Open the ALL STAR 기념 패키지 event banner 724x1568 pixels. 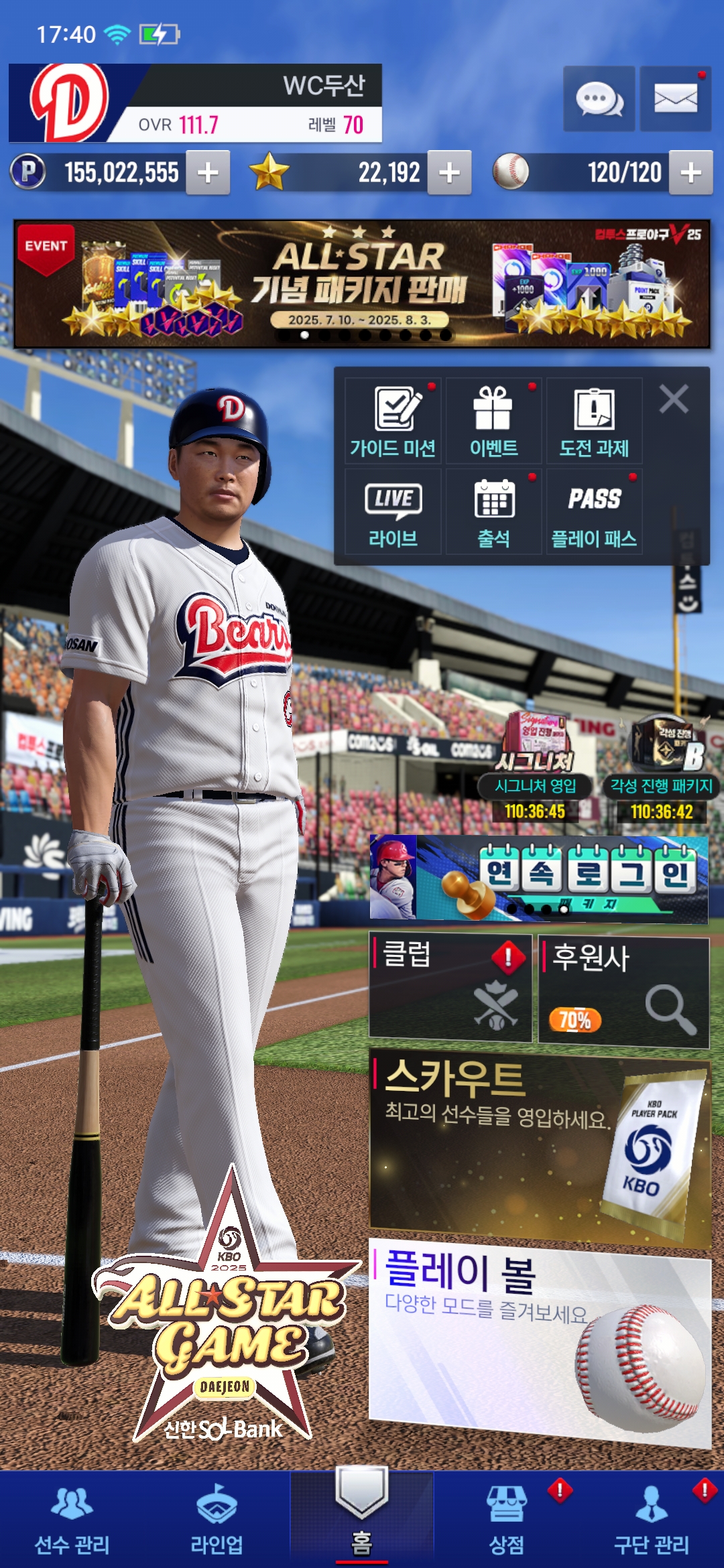coord(362,284)
